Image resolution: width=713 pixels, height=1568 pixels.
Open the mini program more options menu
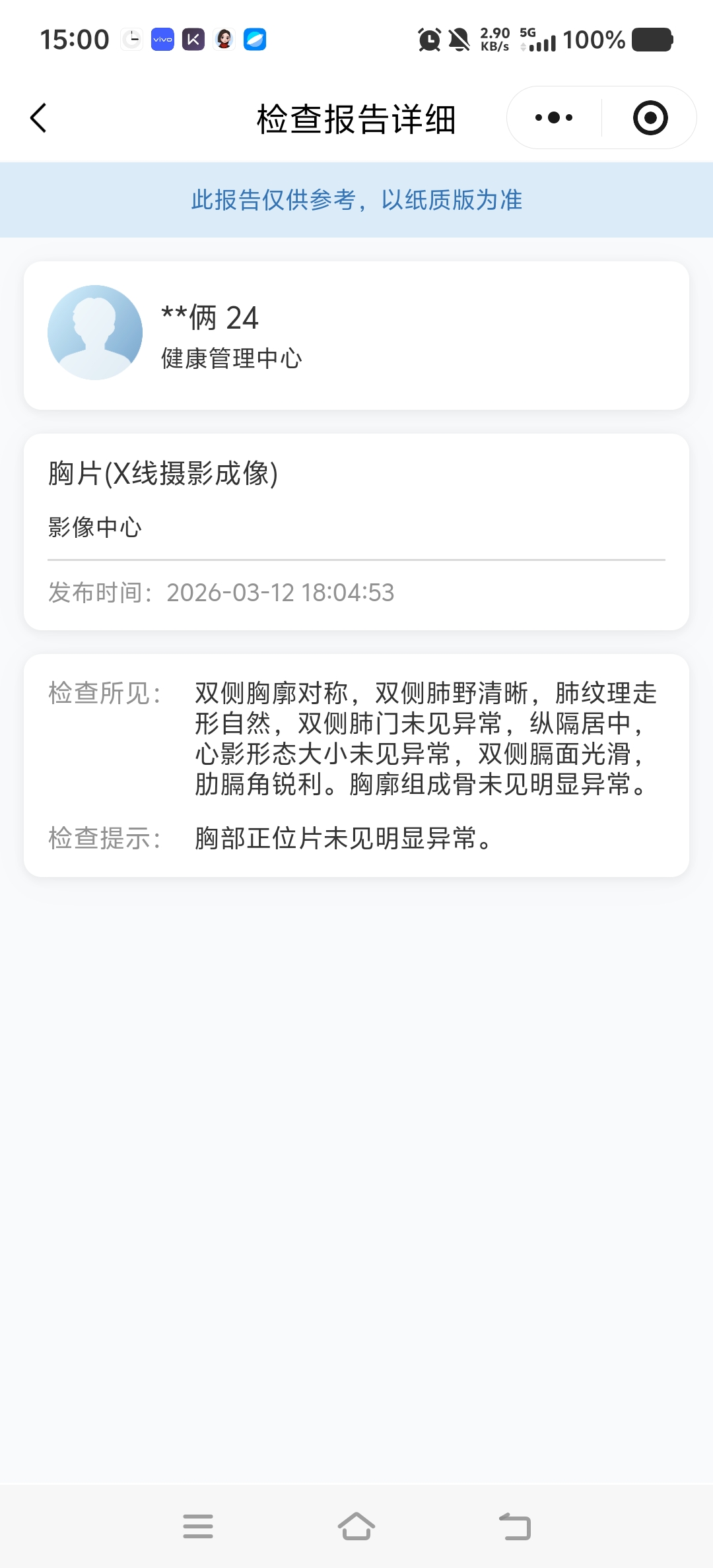point(554,118)
